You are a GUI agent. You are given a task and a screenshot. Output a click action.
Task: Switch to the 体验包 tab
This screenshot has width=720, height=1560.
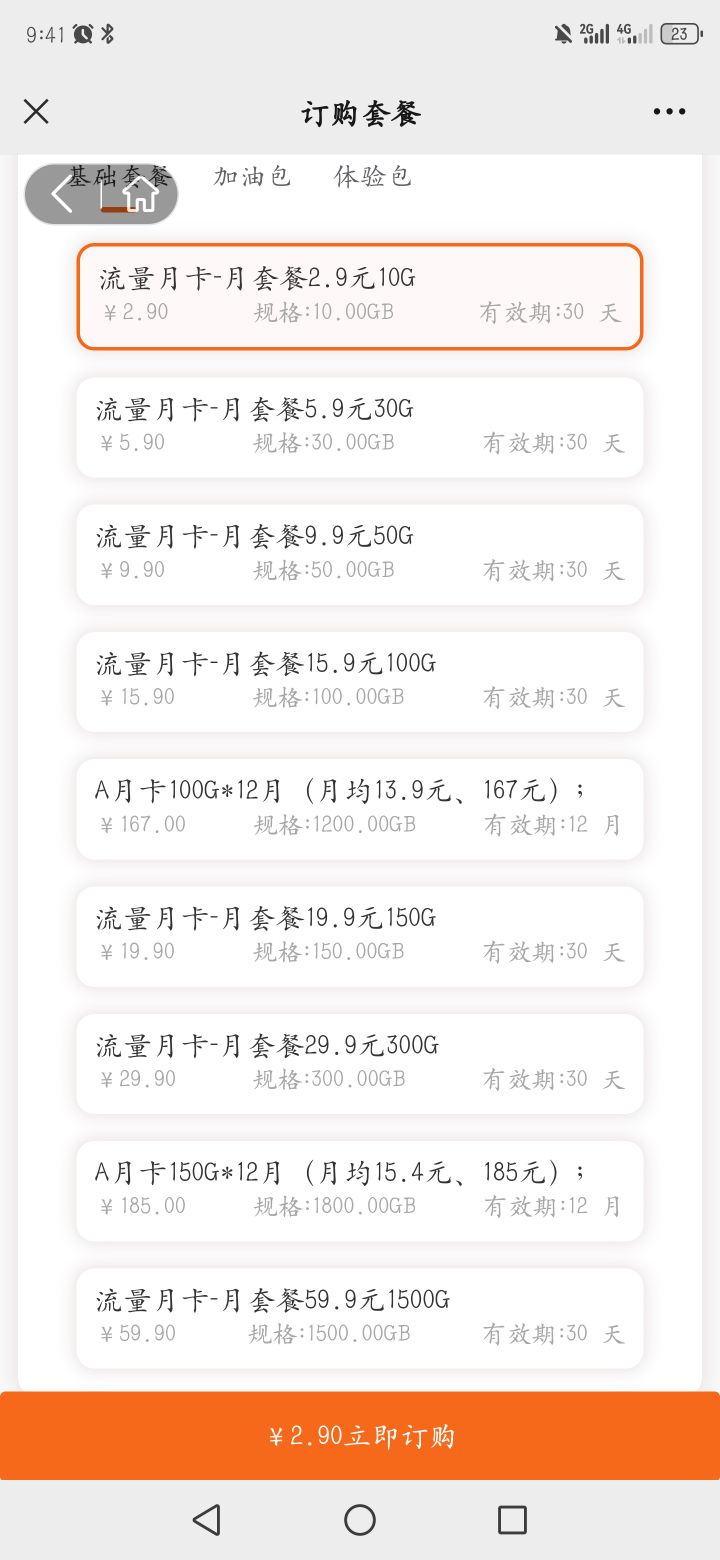point(373,177)
